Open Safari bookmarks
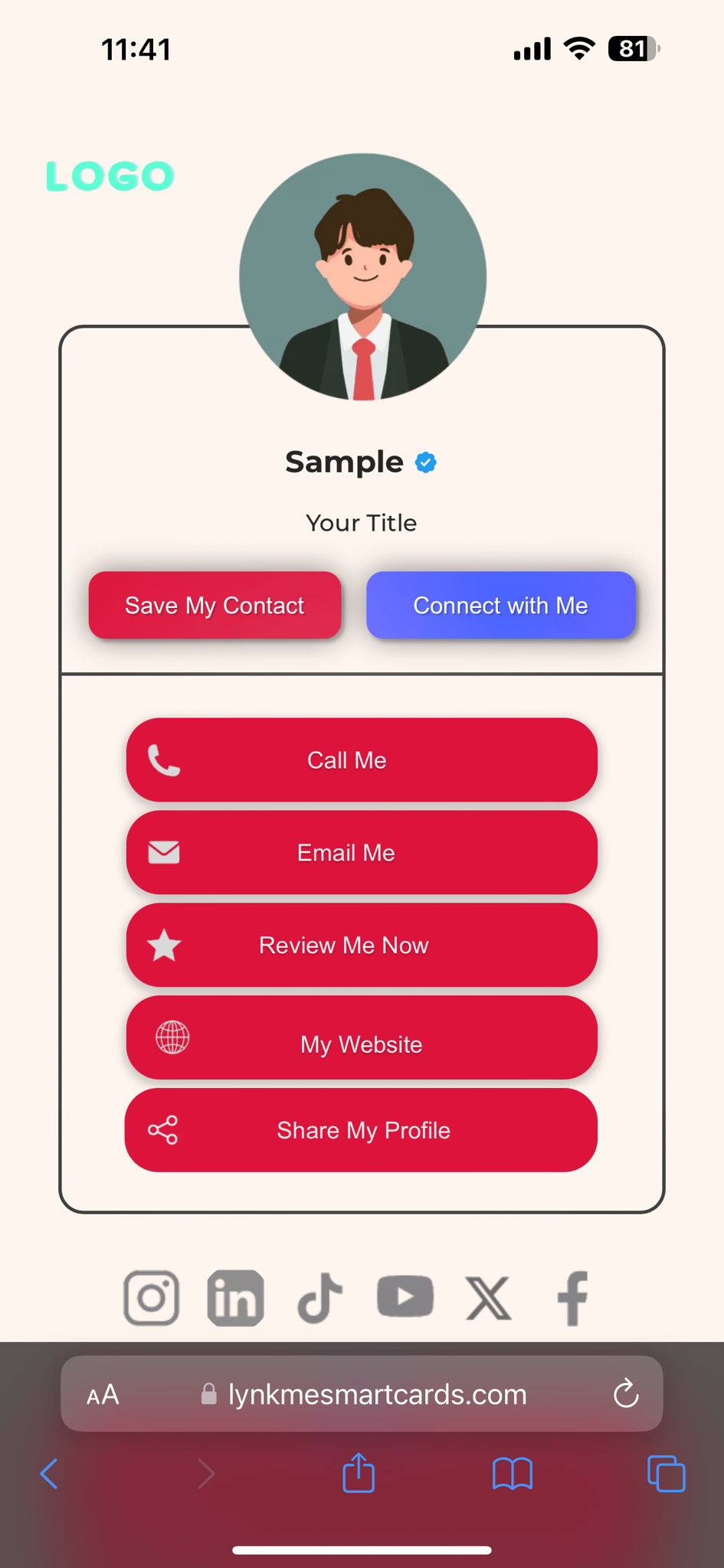Viewport: 724px width, 1568px height. tap(513, 1473)
